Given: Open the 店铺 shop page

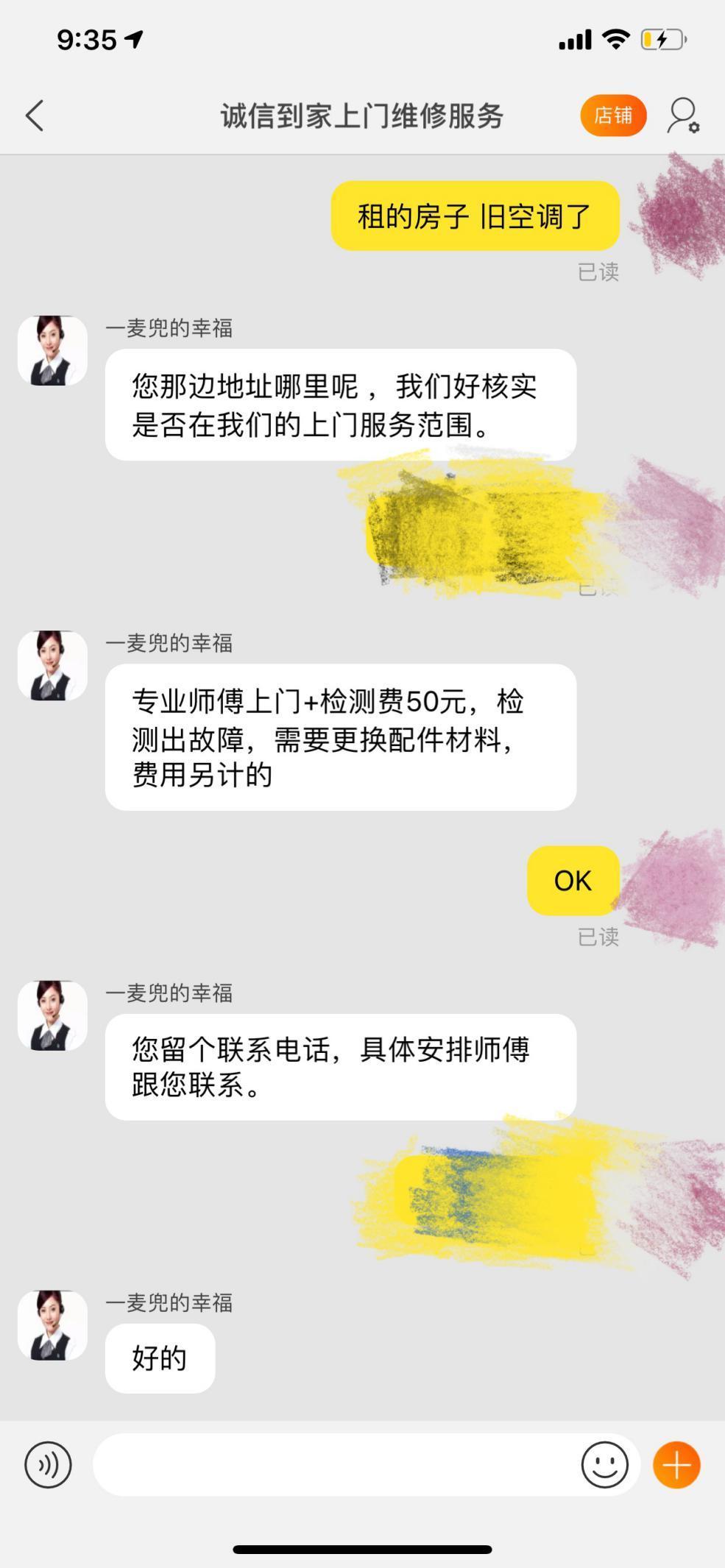Looking at the screenshot, I should click(613, 116).
